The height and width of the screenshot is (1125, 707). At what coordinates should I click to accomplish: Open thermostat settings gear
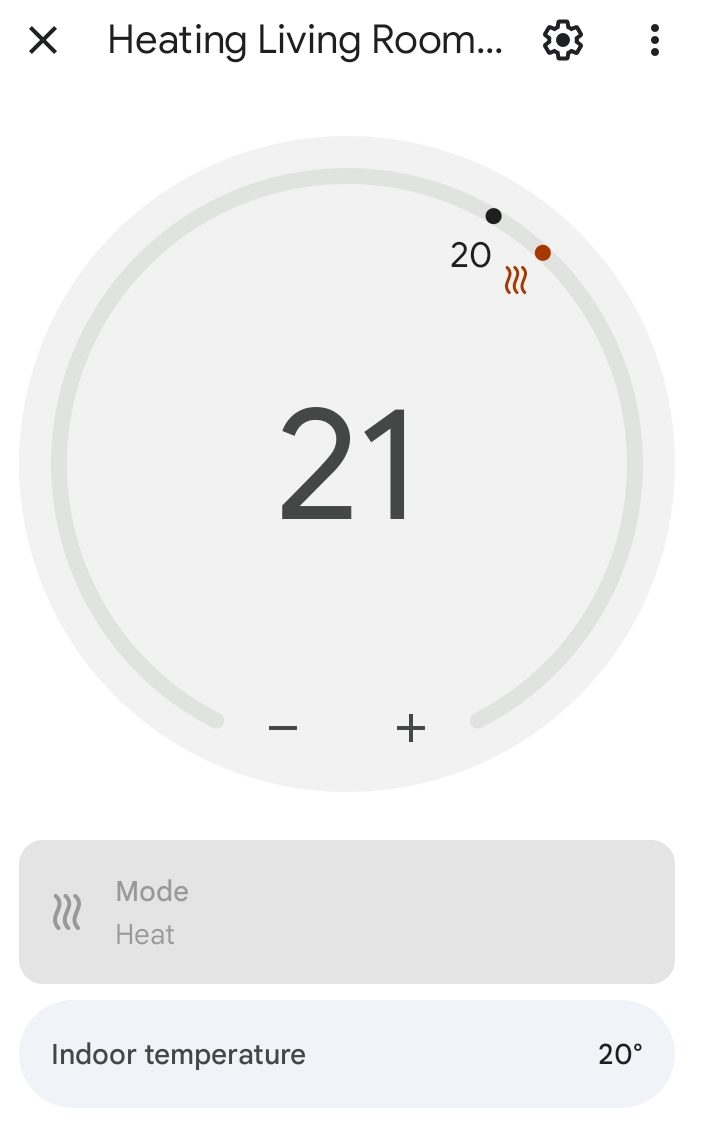tap(563, 41)
